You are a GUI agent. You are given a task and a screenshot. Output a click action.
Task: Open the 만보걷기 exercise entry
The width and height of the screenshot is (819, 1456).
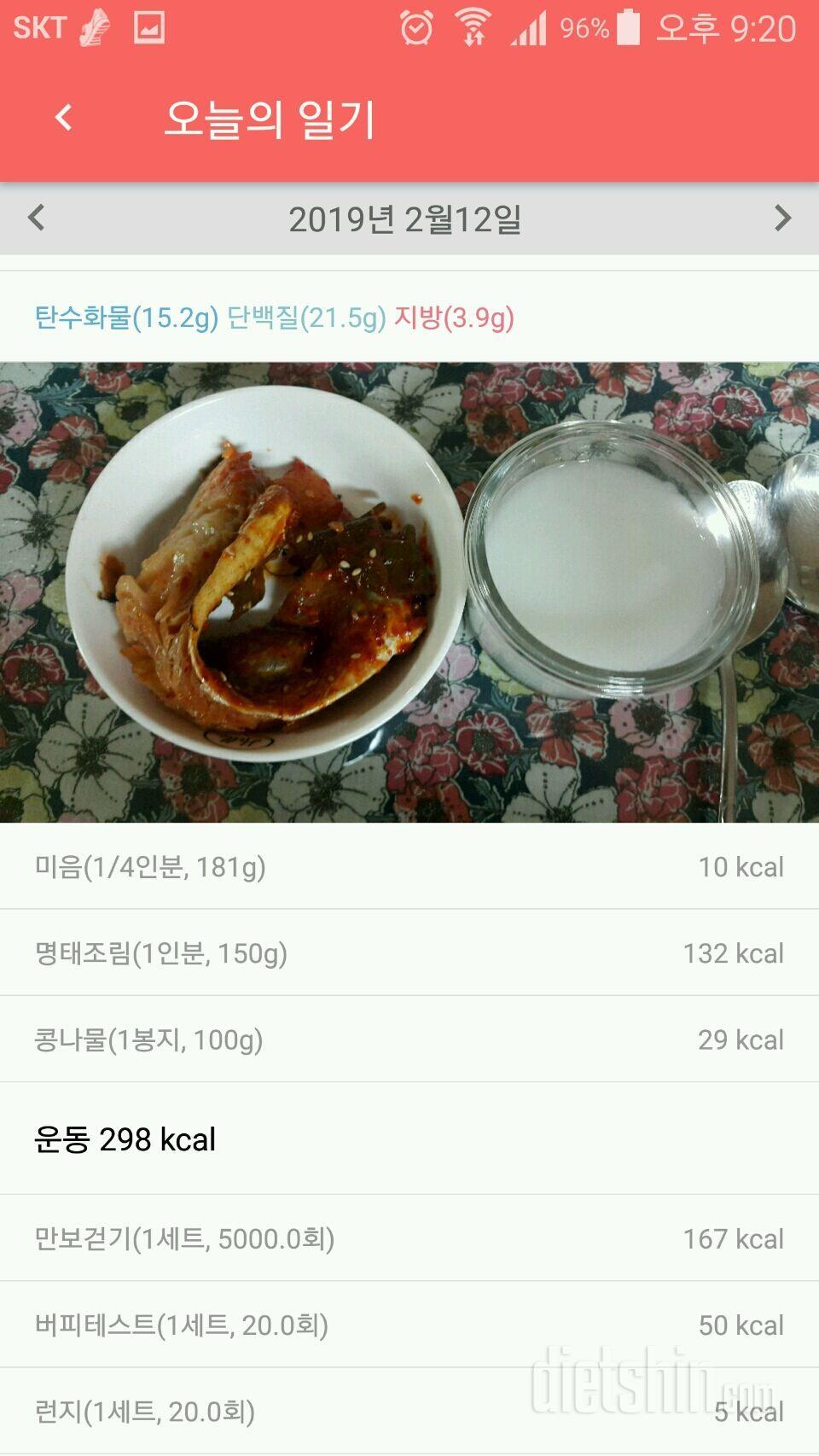409,1238
